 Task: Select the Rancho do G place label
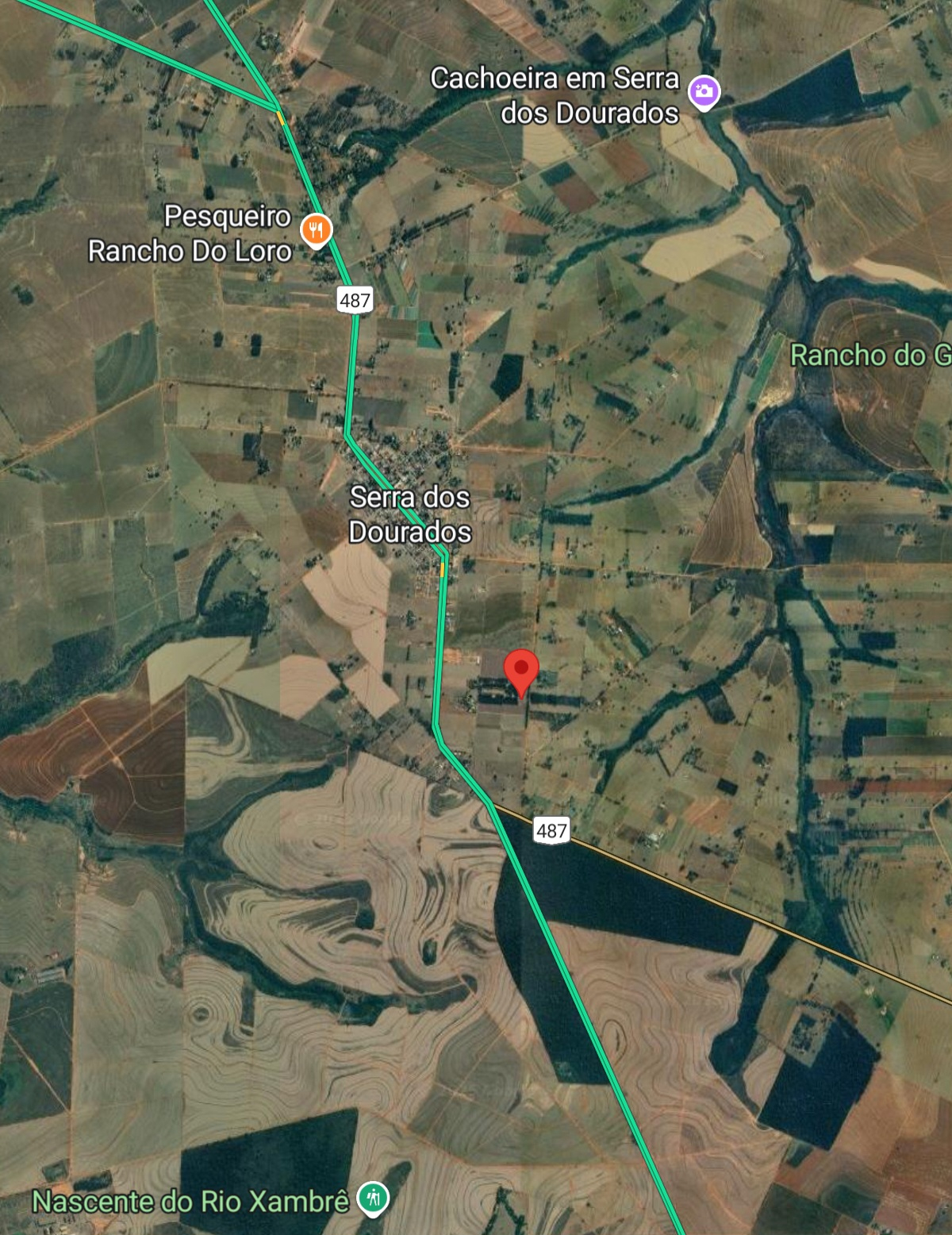[x=869, y=356]
